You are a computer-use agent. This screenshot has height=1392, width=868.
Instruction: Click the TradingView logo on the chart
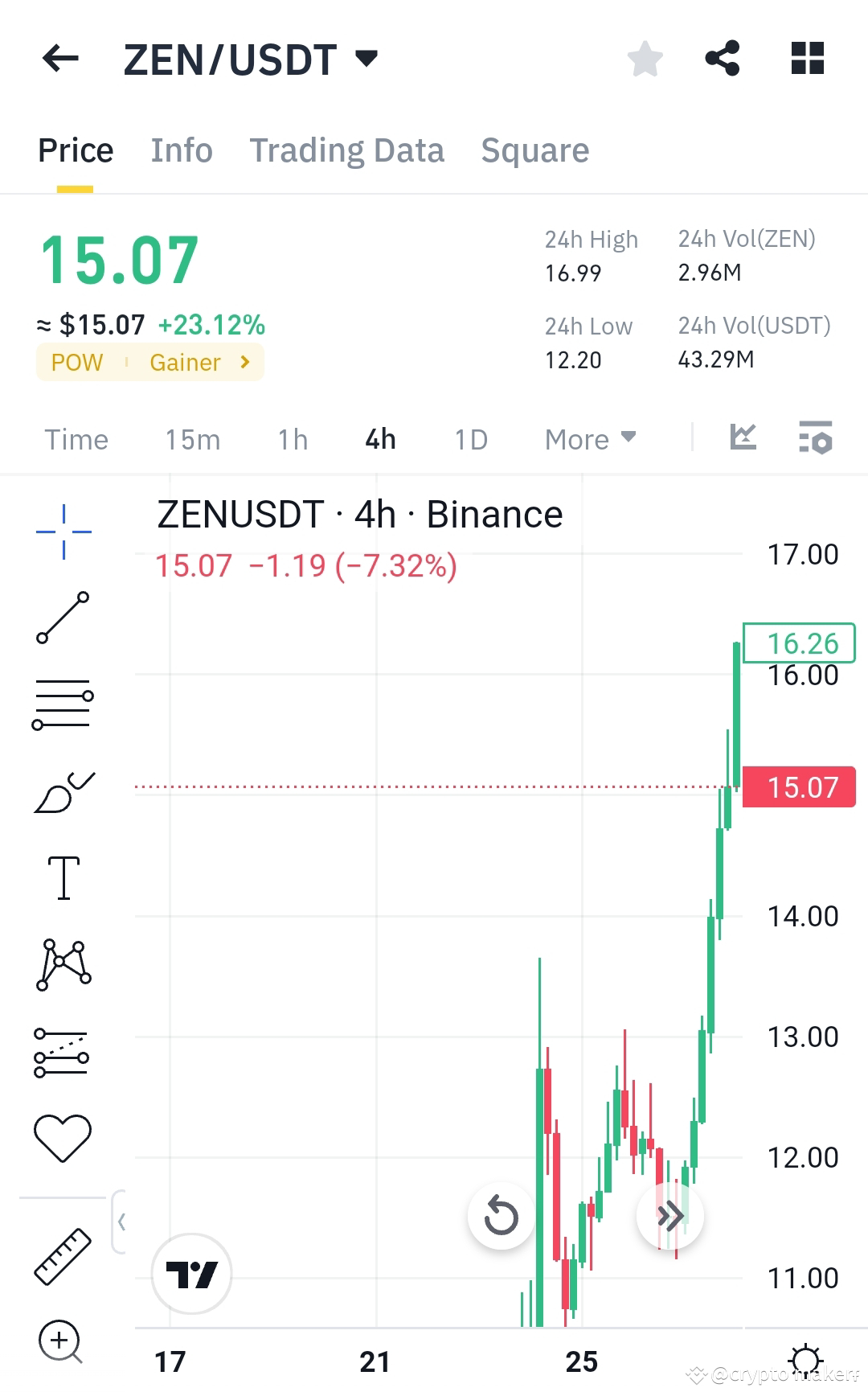point(191,1275)
